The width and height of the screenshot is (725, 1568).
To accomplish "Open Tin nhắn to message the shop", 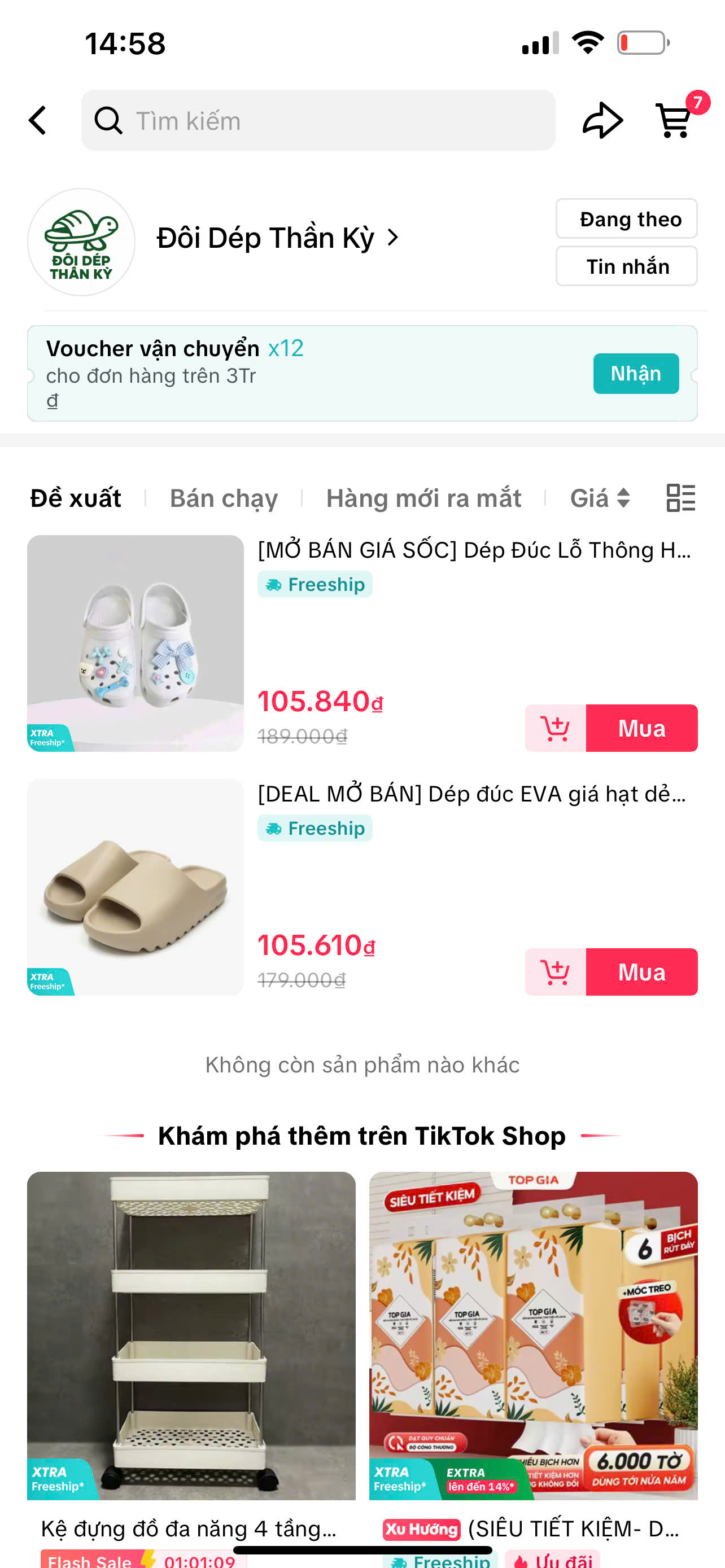I will coord(626,266).
